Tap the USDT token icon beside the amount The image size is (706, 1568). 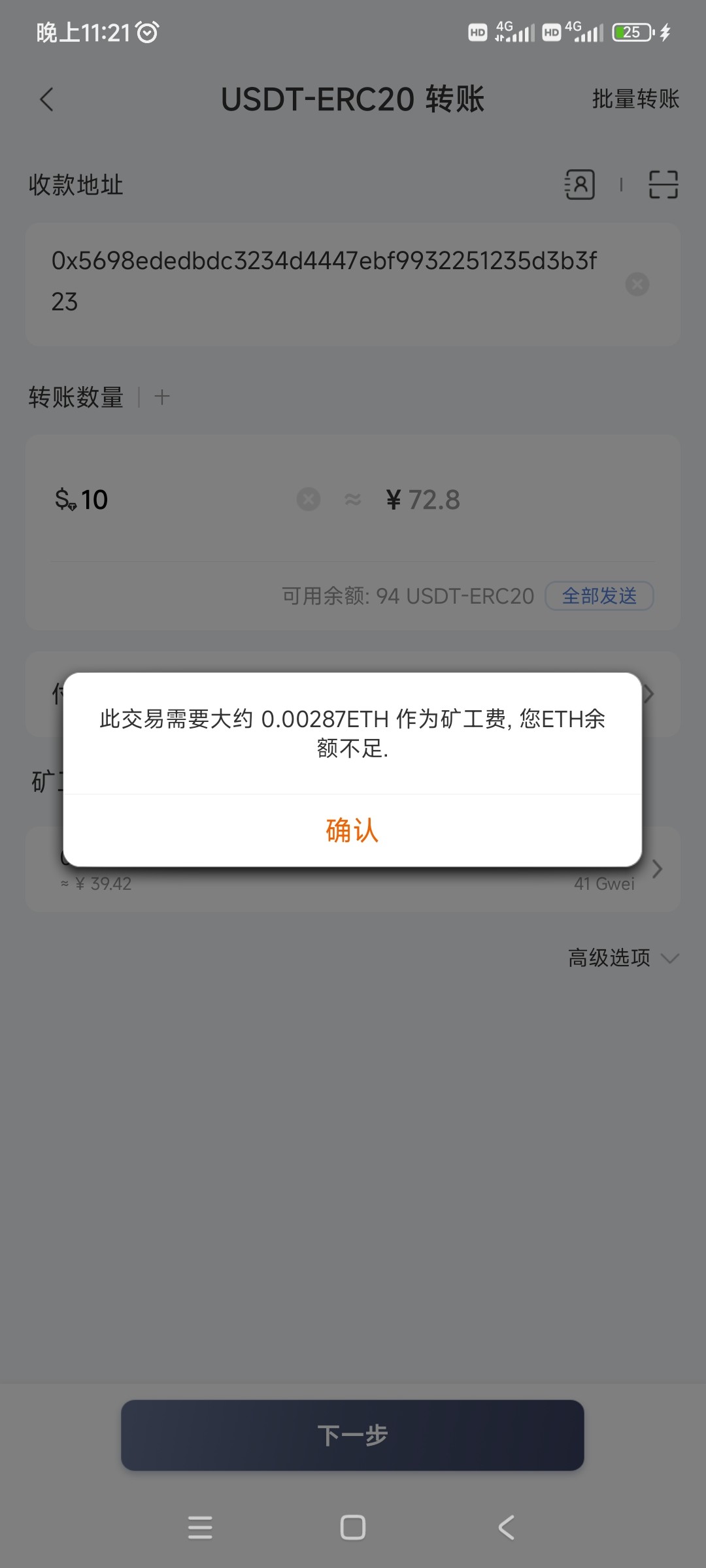63,499
